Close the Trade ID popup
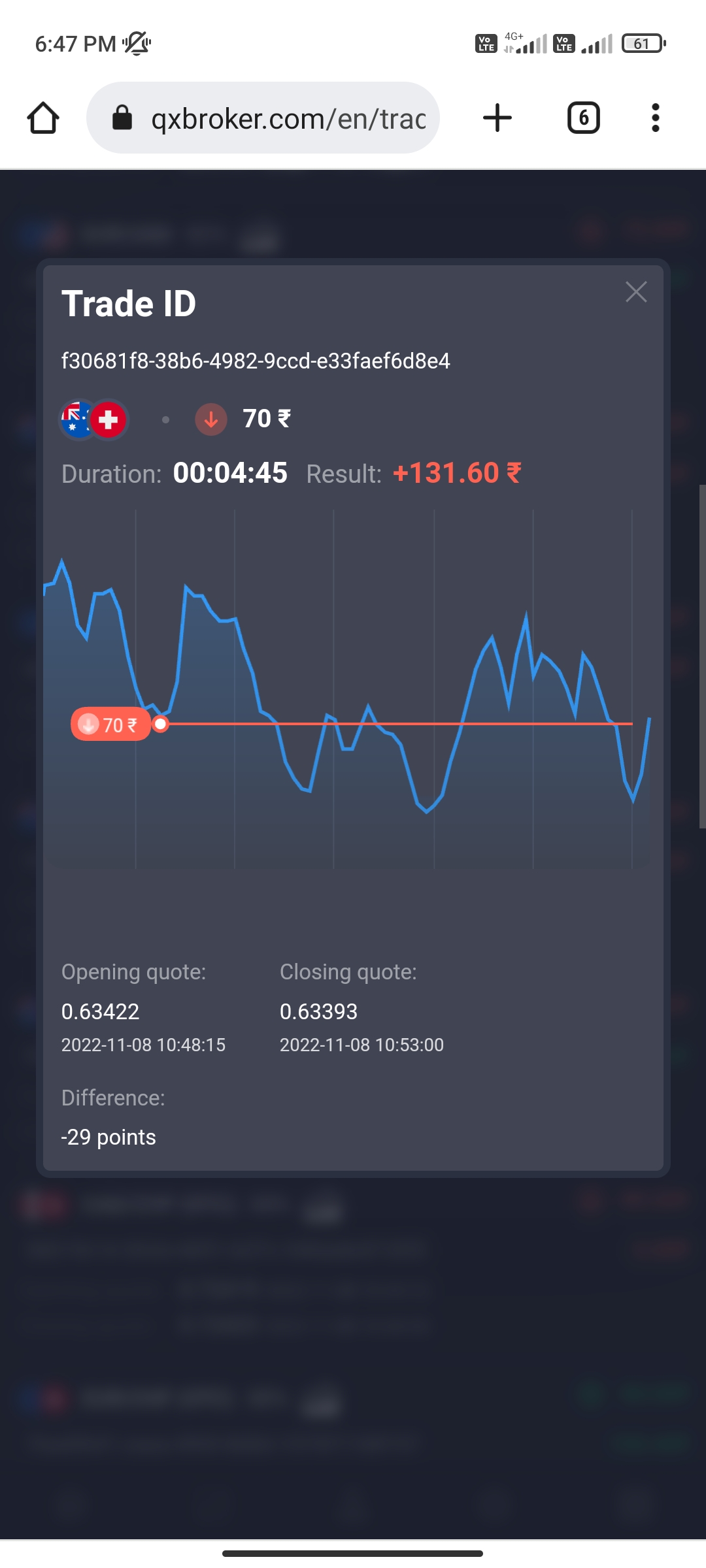706x1568 pixels. 635,292
